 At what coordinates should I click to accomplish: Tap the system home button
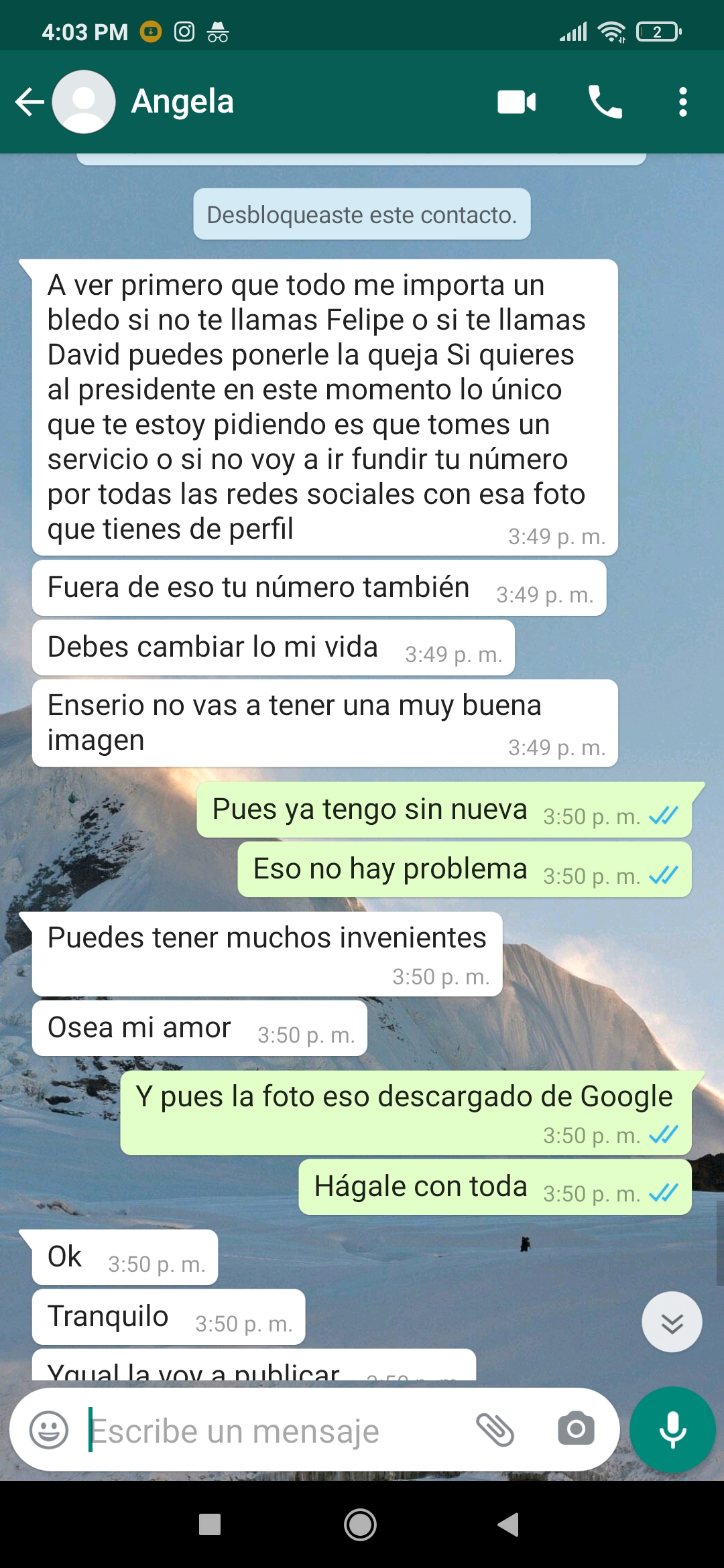[x=360, y=1524]
